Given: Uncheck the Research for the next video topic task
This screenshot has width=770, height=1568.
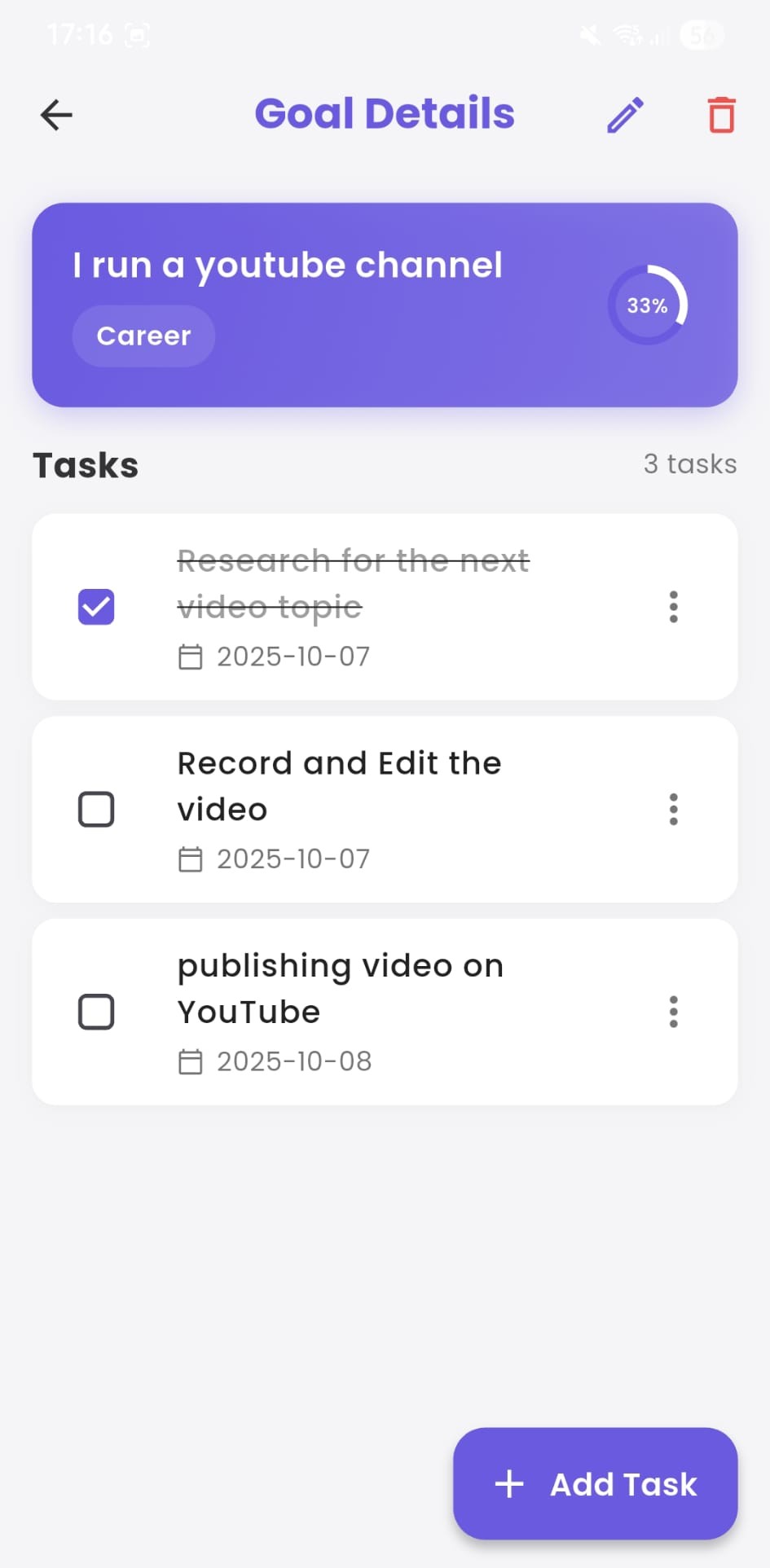Looking at the screenshot, I should pyautogui.click(x=95, y=606).
